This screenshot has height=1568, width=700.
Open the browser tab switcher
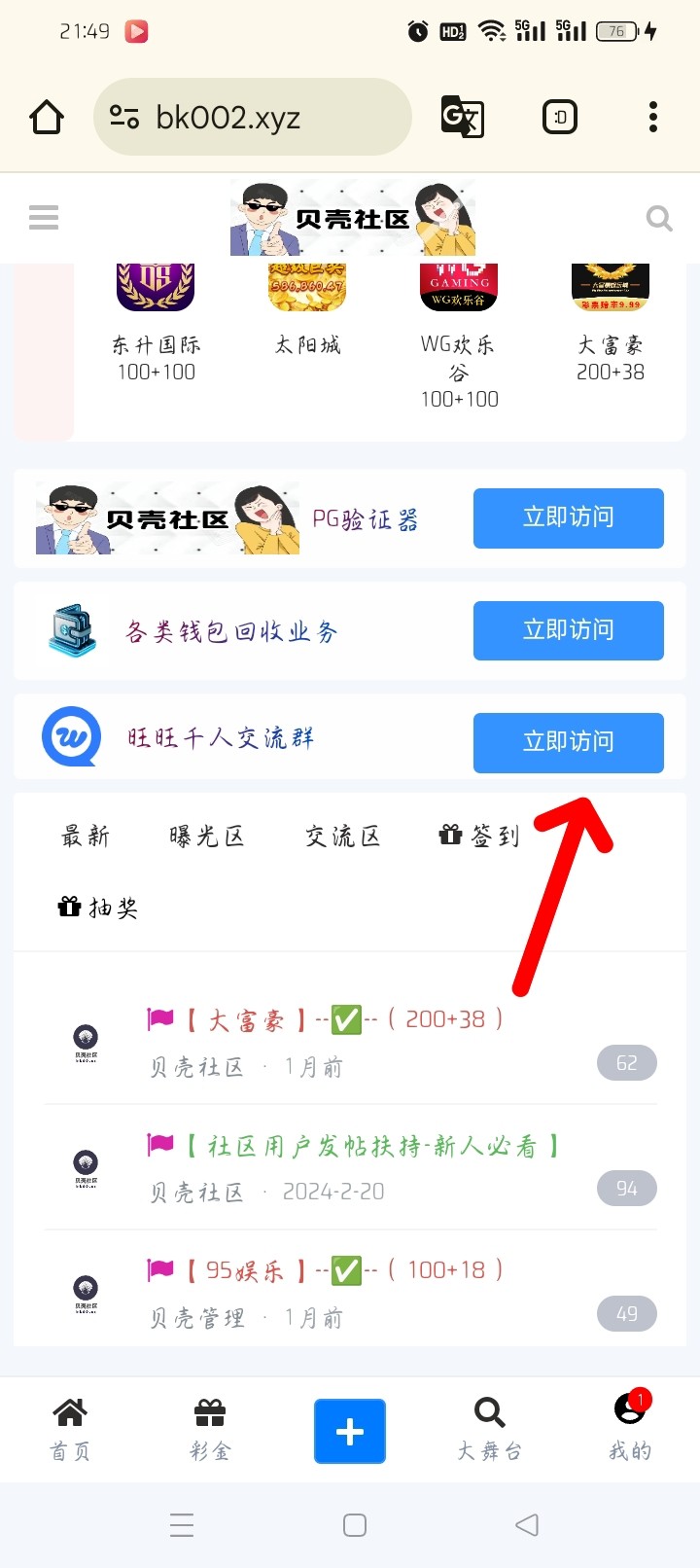pos(560,118)
